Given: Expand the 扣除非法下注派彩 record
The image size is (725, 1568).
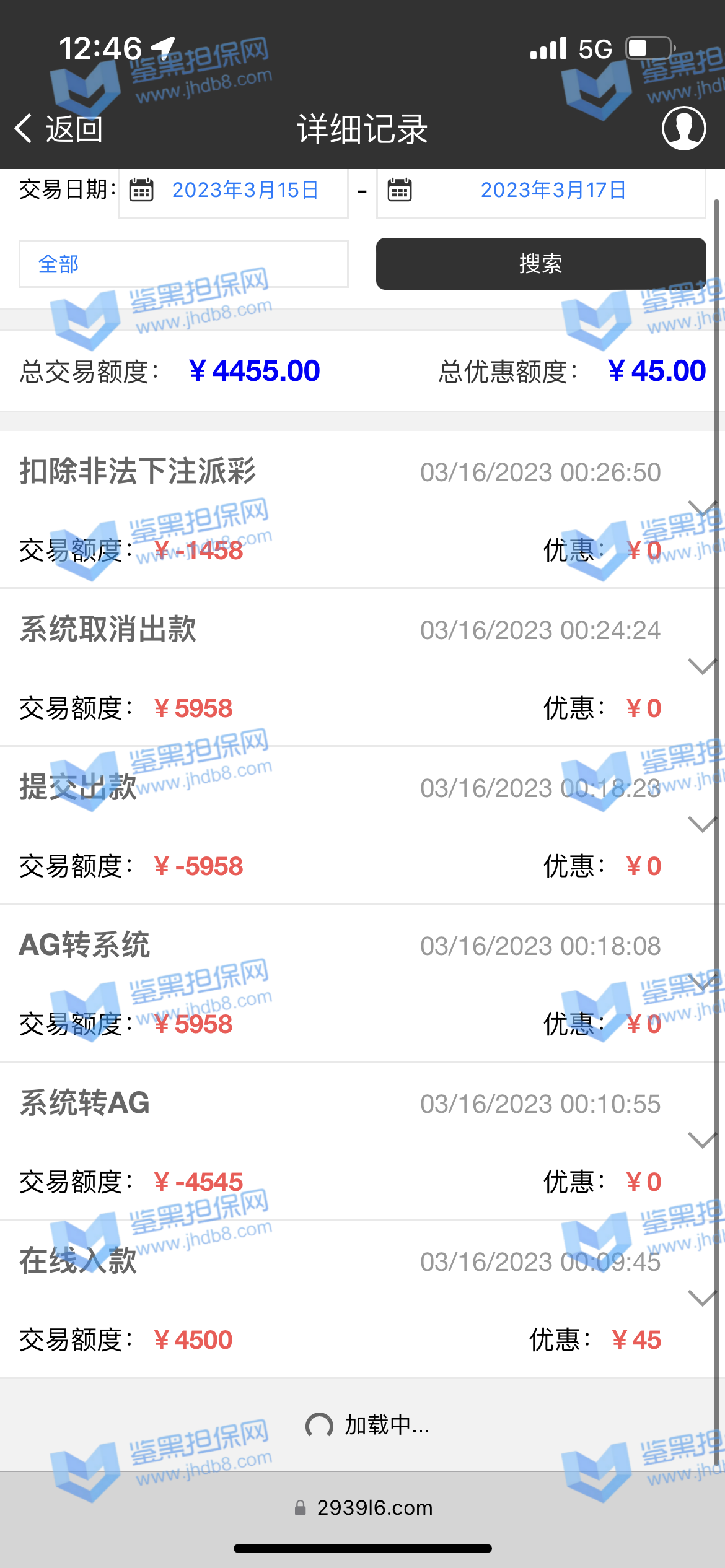Looking at the screenshot, I should (702, 509).
